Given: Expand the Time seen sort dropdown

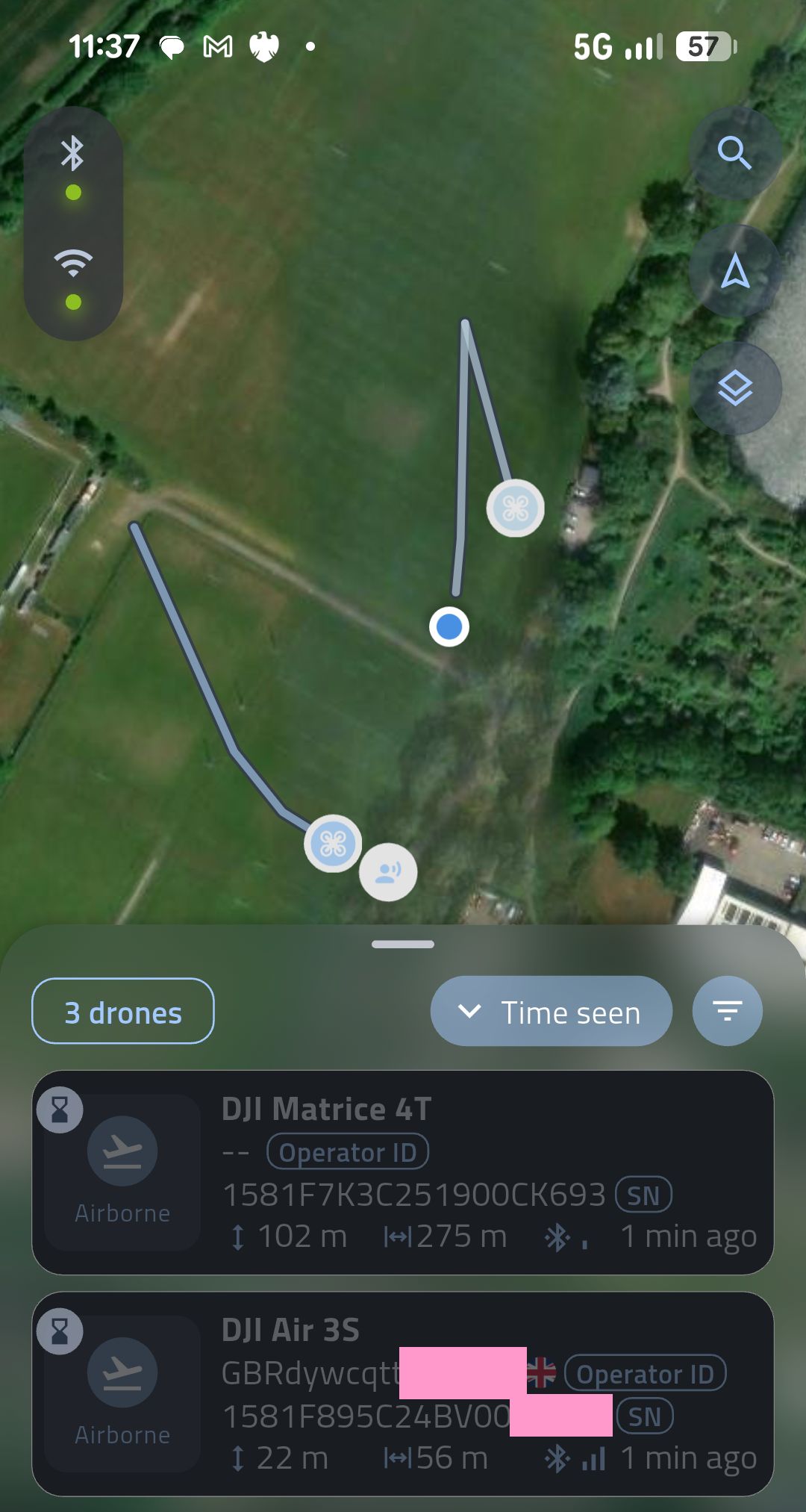Looking at the screenshot, I should pyautogui.click(x=551, y=1011).
